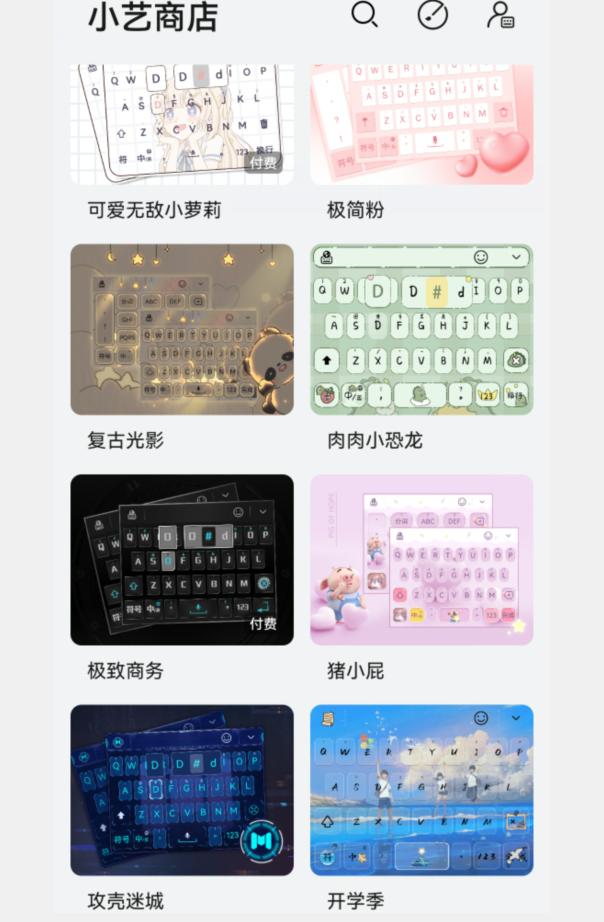This screenshot has width=604, height=922.
Task: View the 攻壳迷城 keyboard theme
Action: coord(182,789)
